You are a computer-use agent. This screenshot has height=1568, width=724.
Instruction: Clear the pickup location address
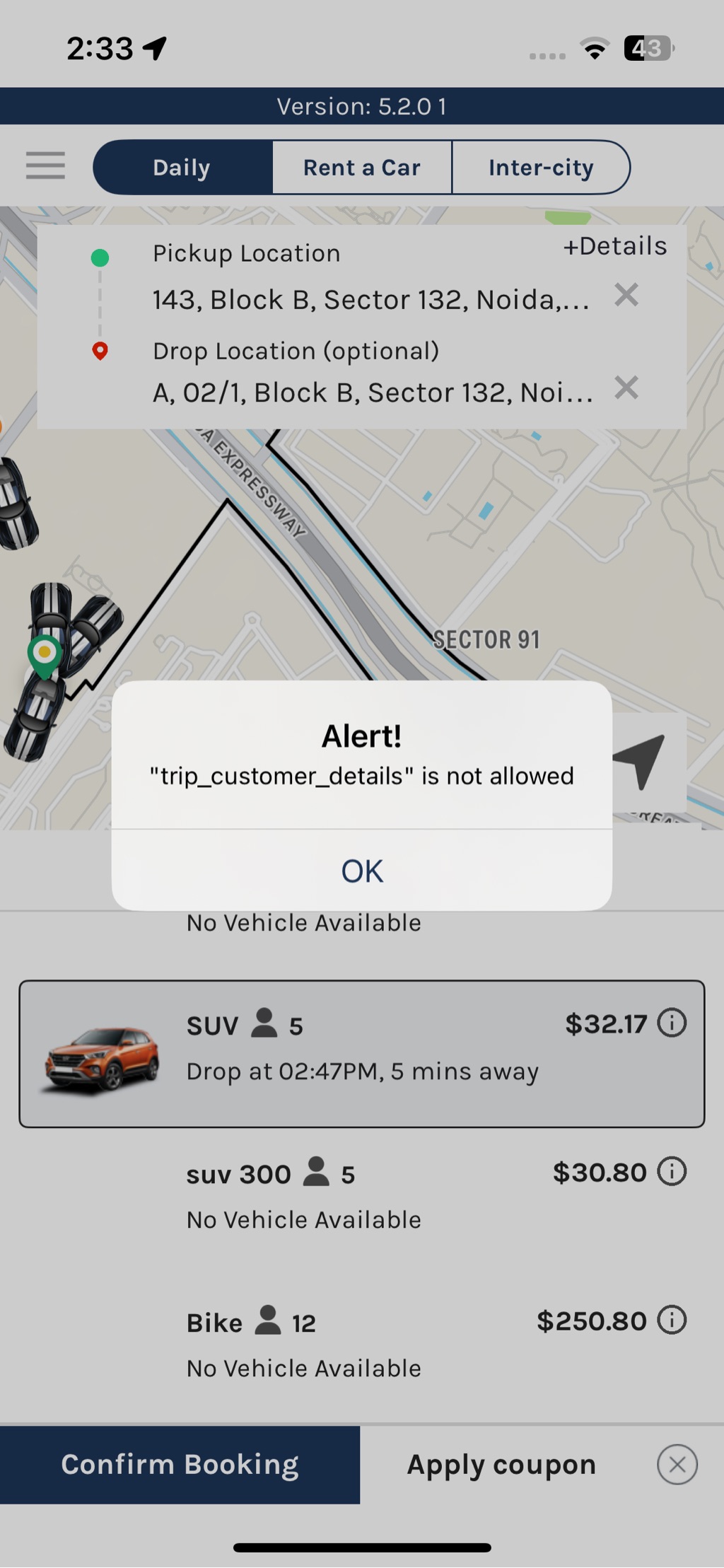(x=626, y=295)
